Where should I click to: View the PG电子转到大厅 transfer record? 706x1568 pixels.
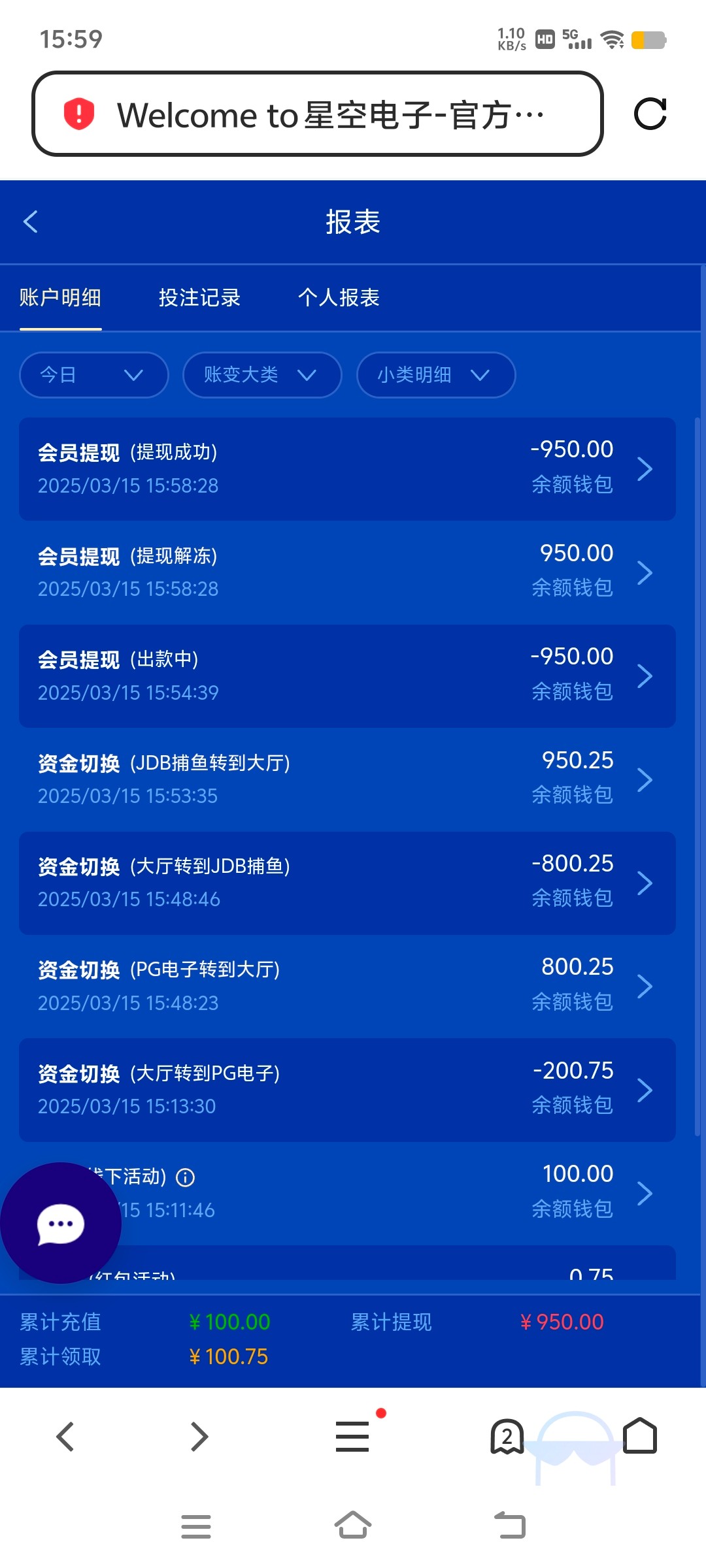coord(347,987)
